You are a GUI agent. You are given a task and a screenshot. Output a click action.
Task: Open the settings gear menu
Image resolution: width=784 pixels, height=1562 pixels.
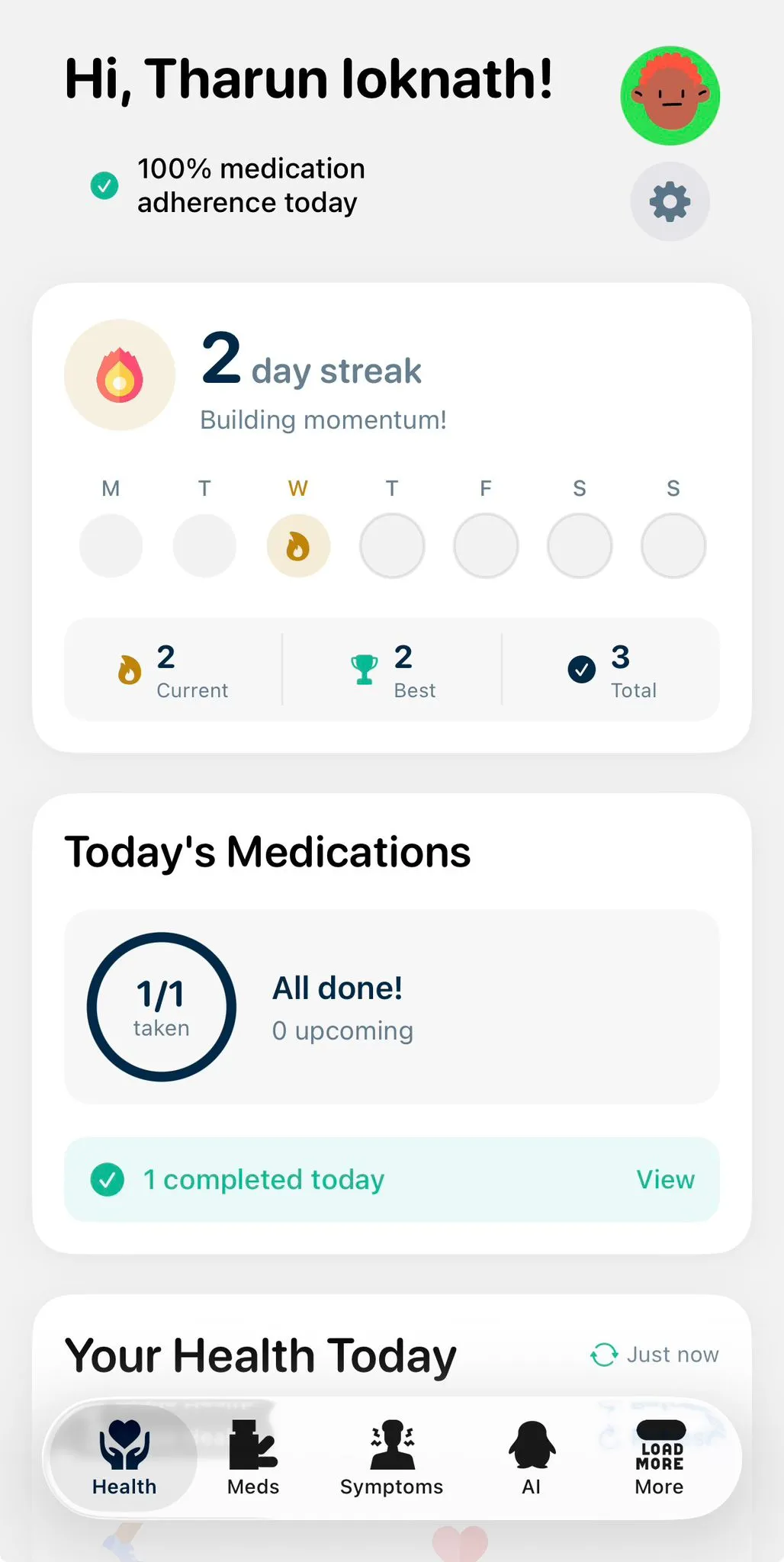click(669, 201)
